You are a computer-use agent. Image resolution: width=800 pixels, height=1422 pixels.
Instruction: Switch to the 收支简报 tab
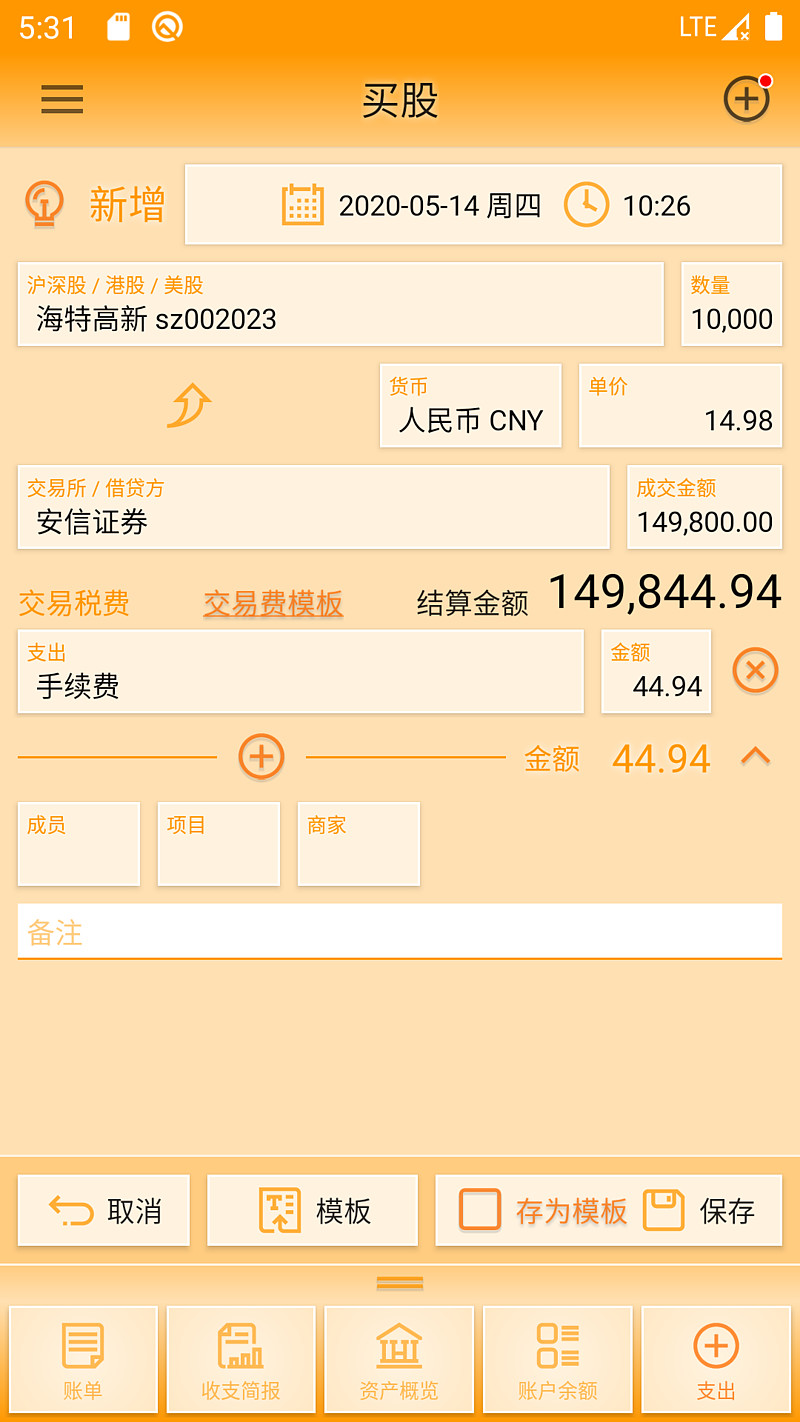pos(241,1360)
